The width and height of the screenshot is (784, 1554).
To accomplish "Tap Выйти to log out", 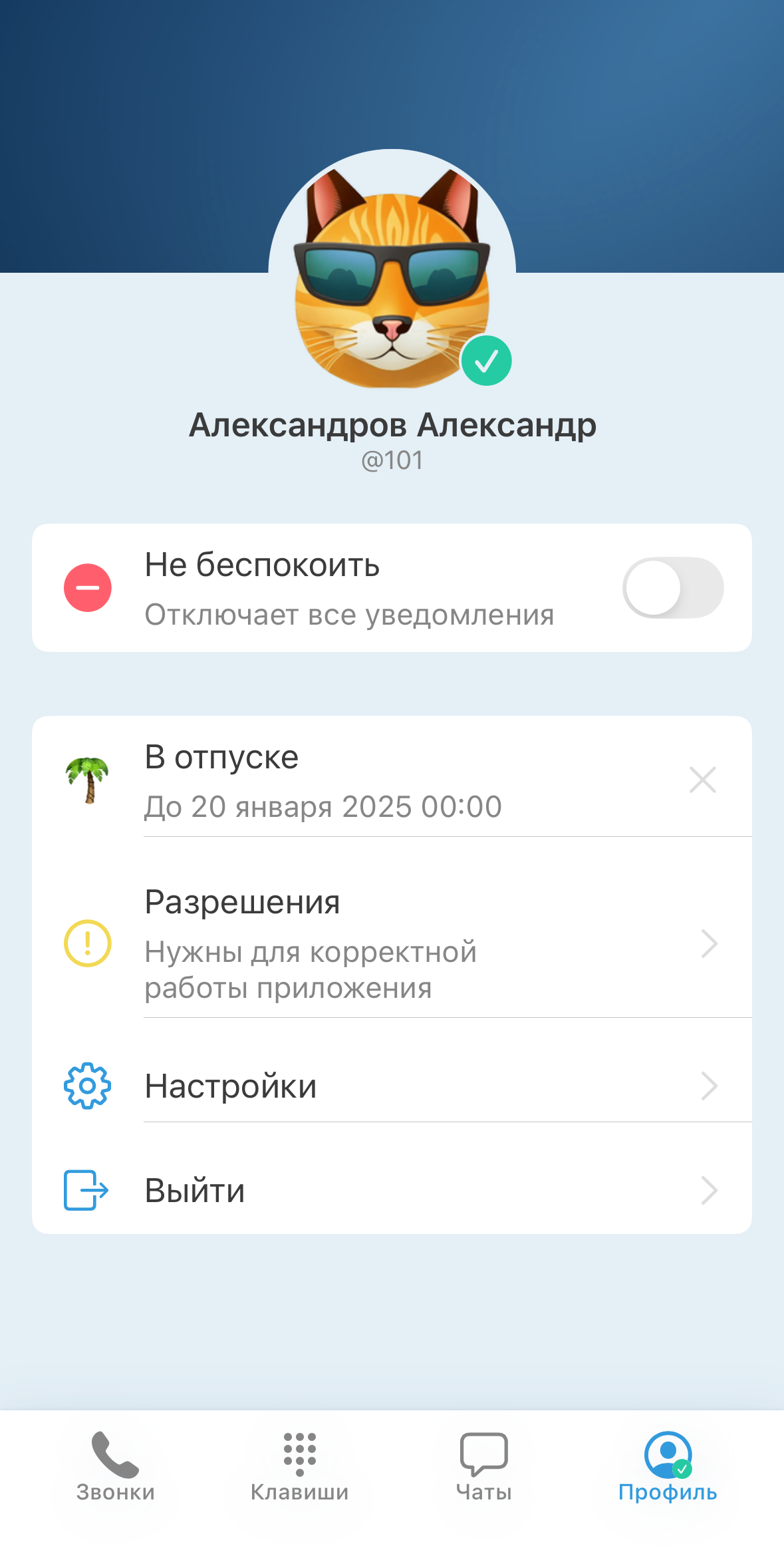I will [392, 1190].
